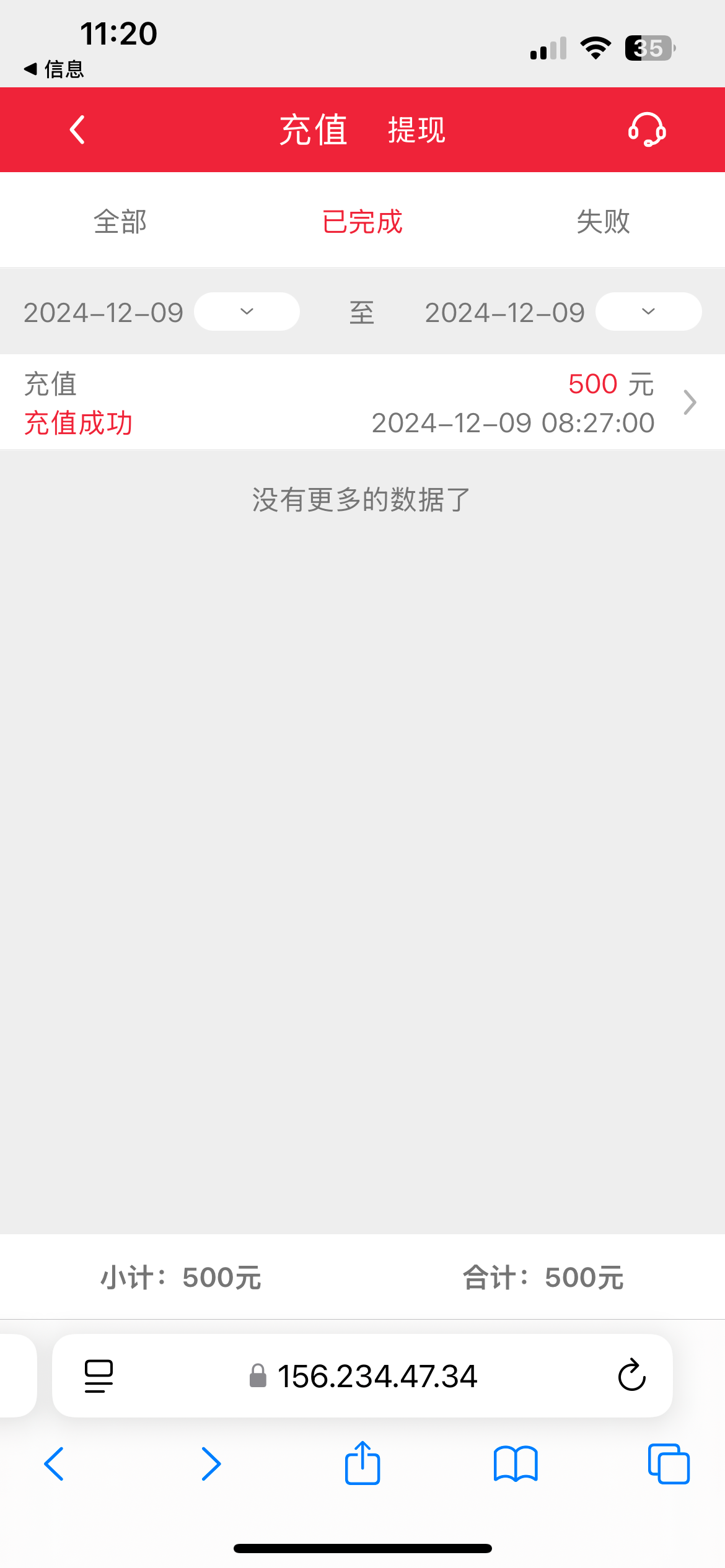The height and width of the screenshot is (1568, 725).
Task: Switch to the 提现 tab
Action: click(x=416, y=130)
